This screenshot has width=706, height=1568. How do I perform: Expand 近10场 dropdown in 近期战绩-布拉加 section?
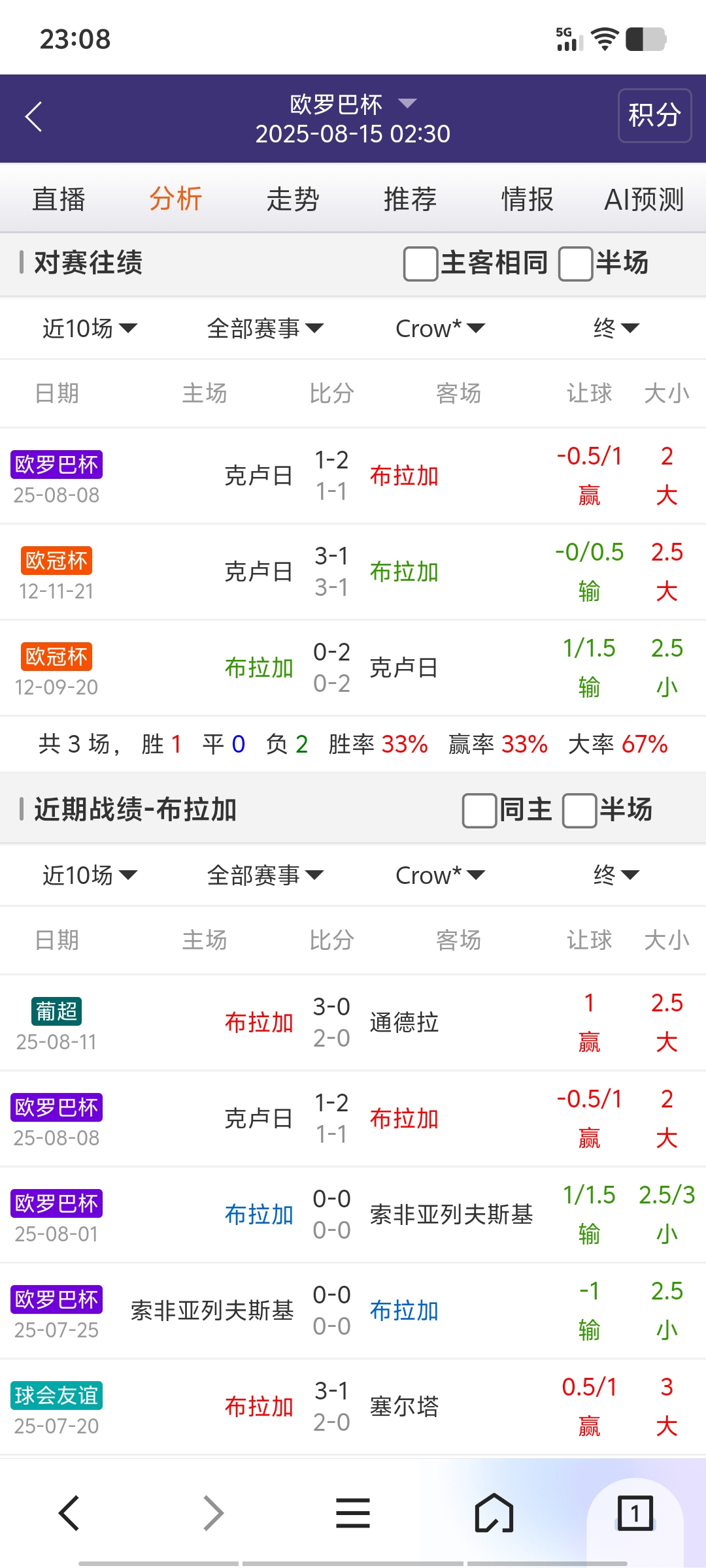(x=90, y=875)
